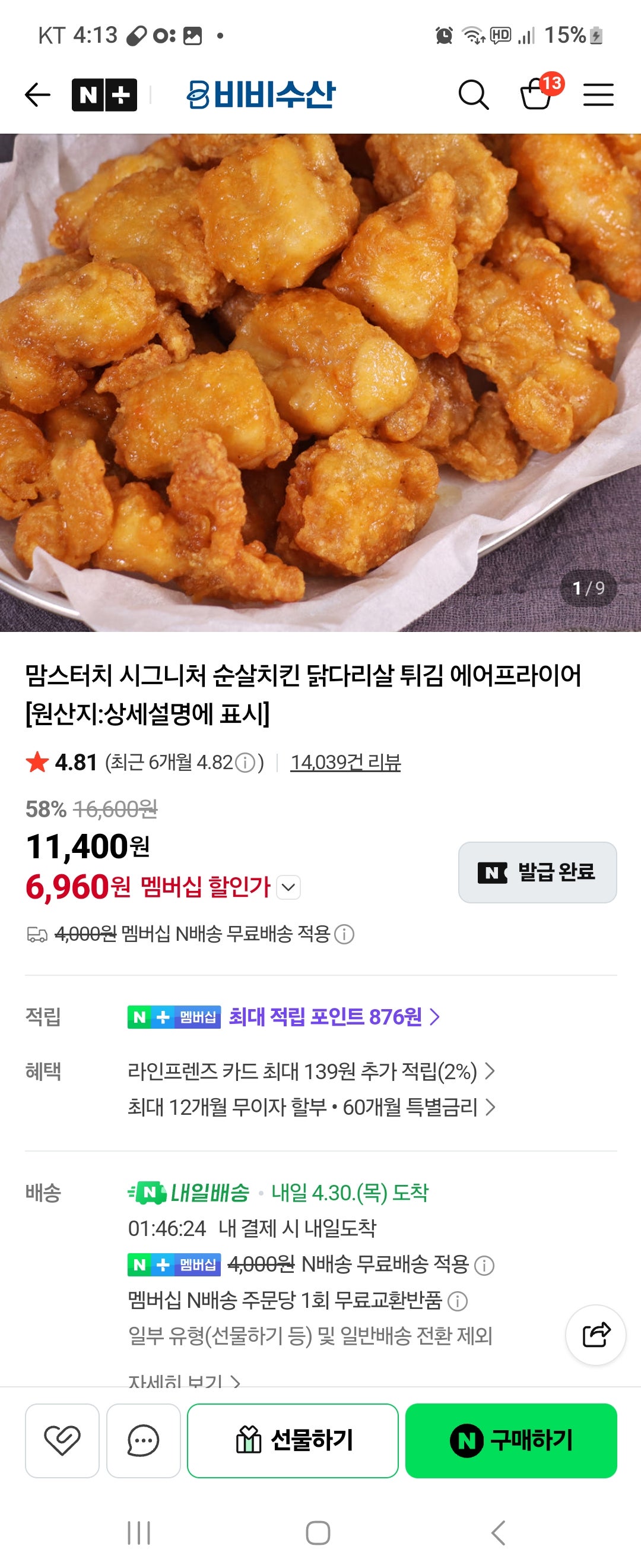Open the search function
The image size is (641, 1568).
coord(474,94)
